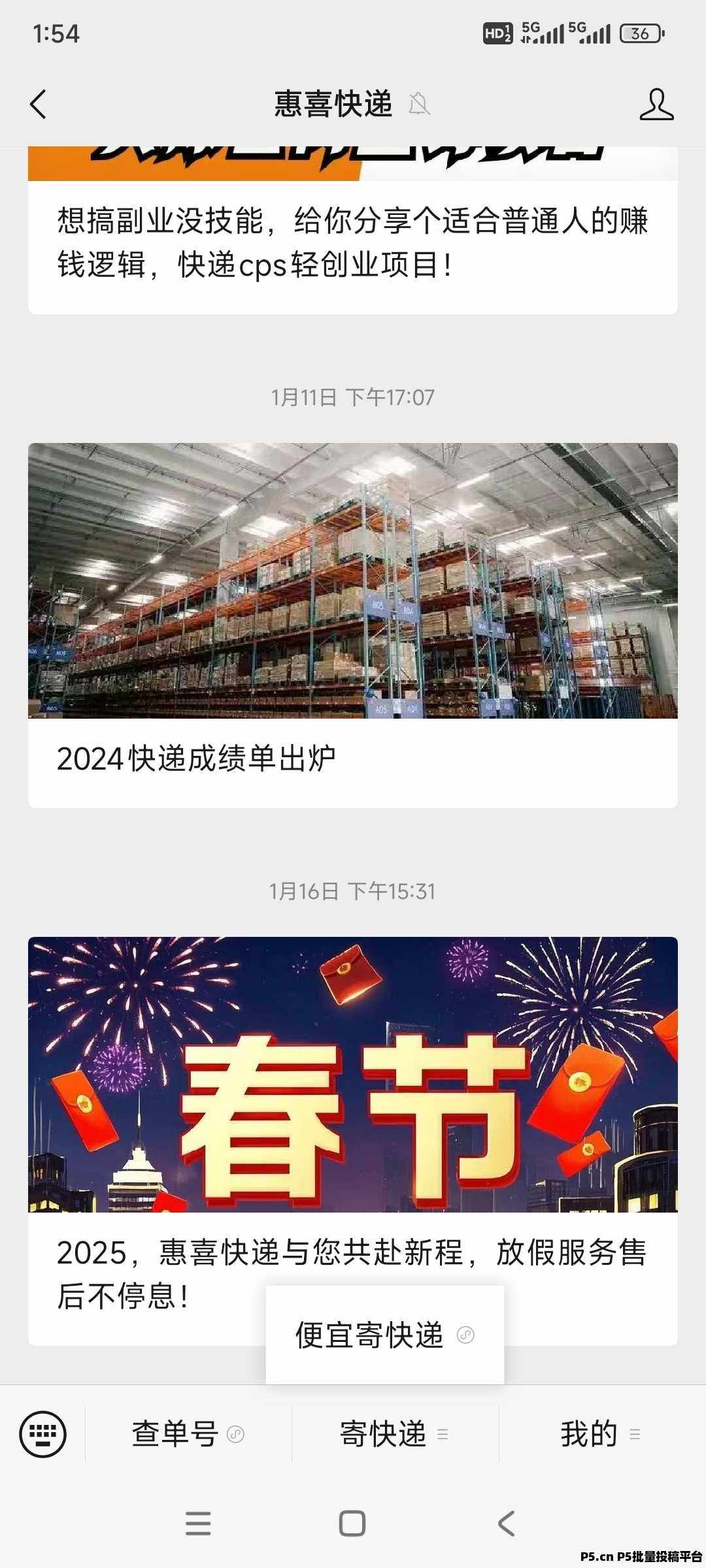Open the 查单号 mini program
The height and width of the screenshot is (1568, 706).
188,1434
